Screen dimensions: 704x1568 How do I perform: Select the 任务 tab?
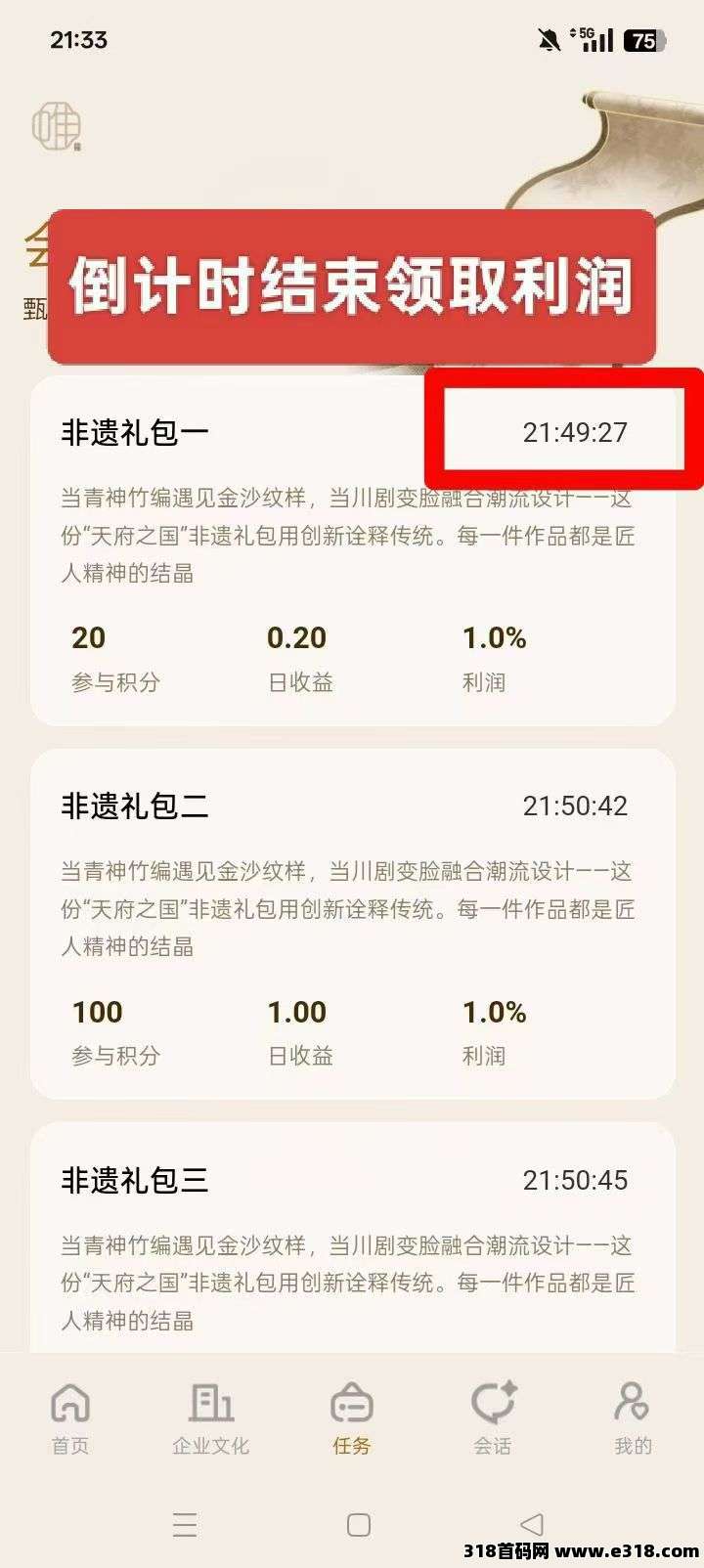(352, 1417)
